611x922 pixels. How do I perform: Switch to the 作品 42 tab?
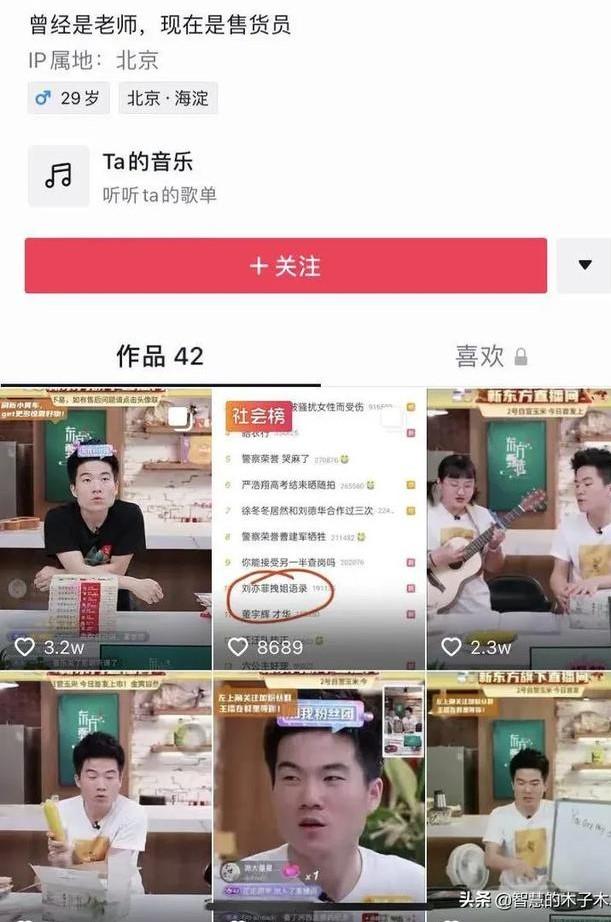[160, 356]
